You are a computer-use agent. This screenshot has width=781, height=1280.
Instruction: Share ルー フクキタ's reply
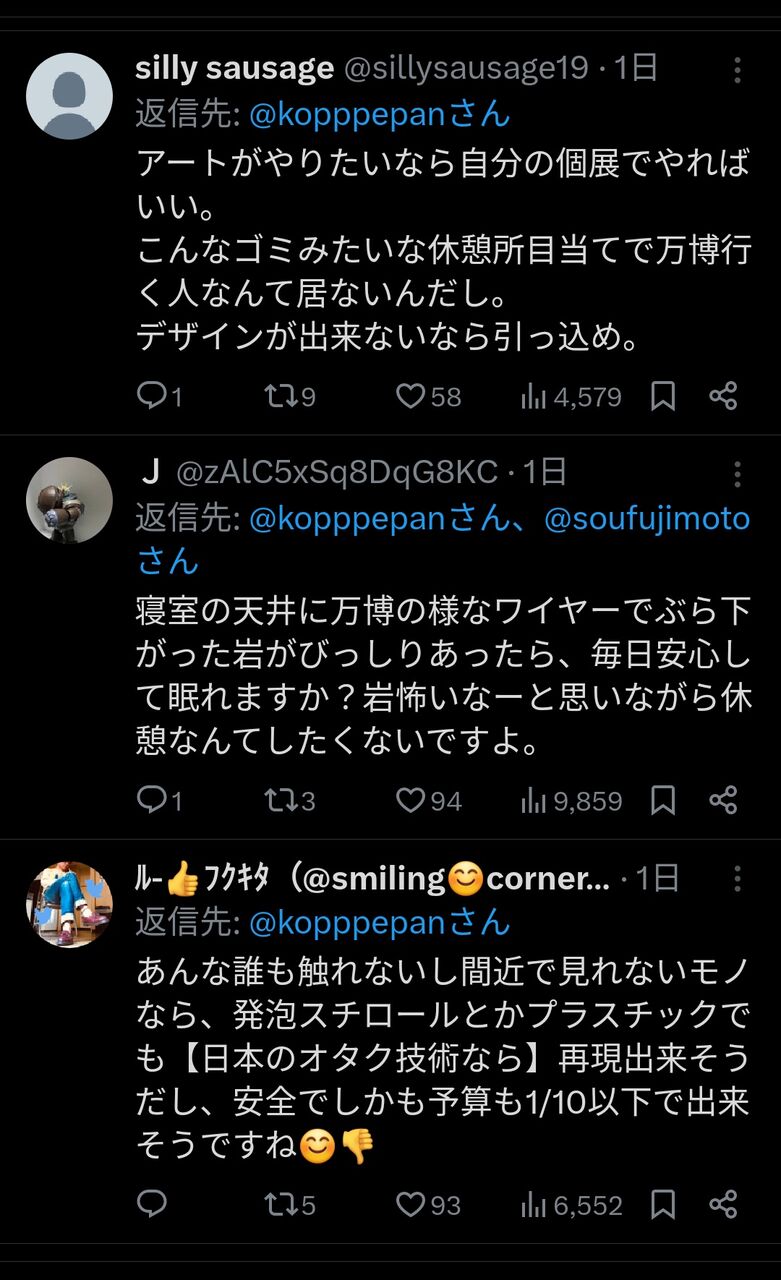tap(723, 1205)
